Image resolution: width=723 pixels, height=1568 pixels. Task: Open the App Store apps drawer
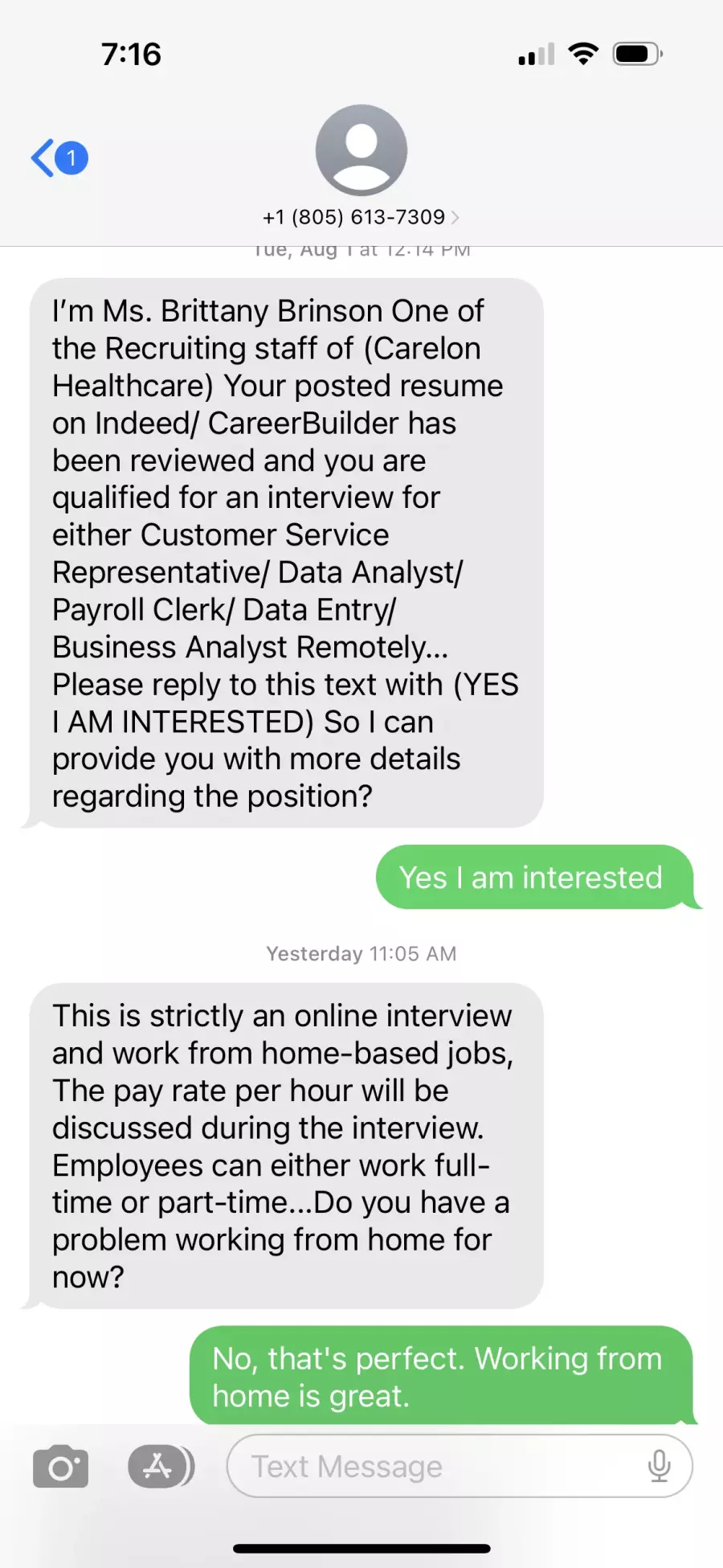[x=161, y=1467]
